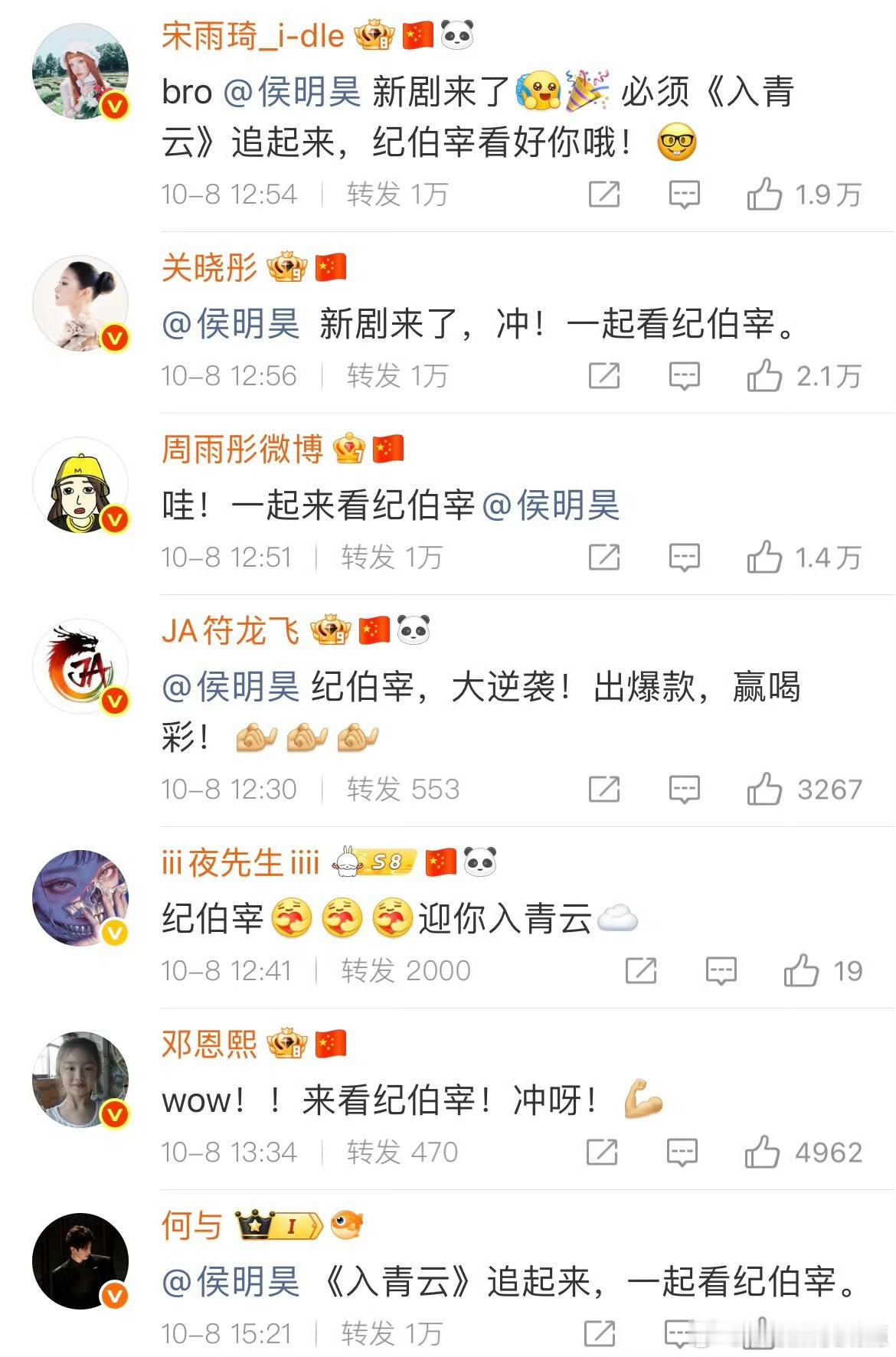This screenshot has width=896, height=1357.
Task: Like JA符龙飞's repost
Action: click(x=764, y=790)
